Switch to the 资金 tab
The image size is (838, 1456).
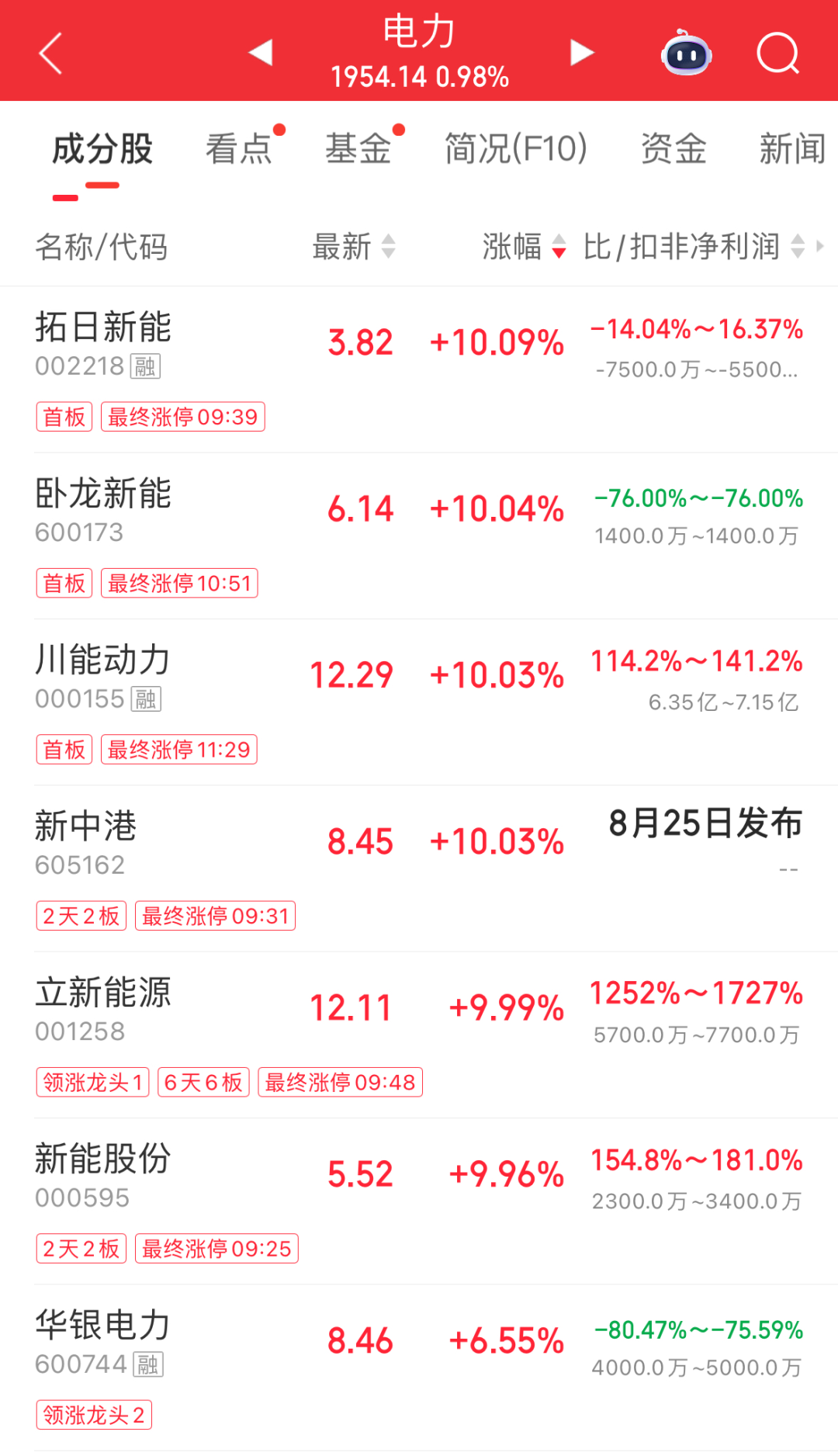tap(673, 149)
